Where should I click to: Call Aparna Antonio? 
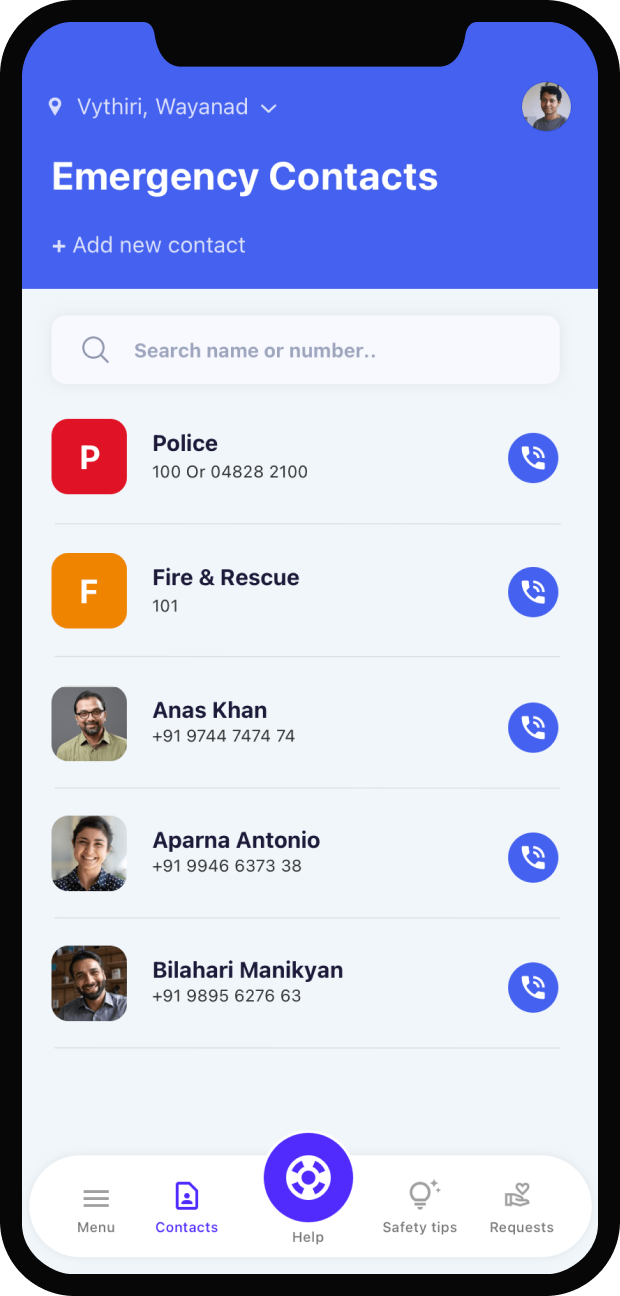pyautogui.click(x=533, y=857)
